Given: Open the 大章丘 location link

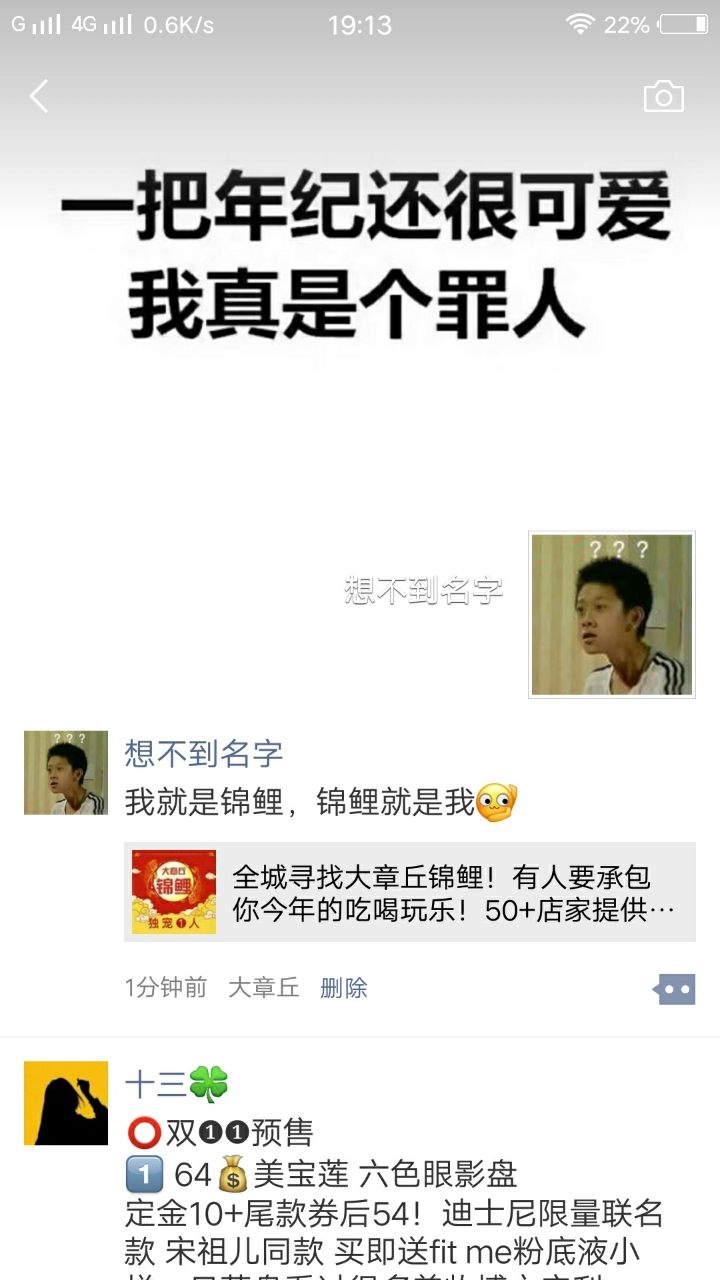Looking at the screenshot, I should pyautogui.click(x=263, y=988).
